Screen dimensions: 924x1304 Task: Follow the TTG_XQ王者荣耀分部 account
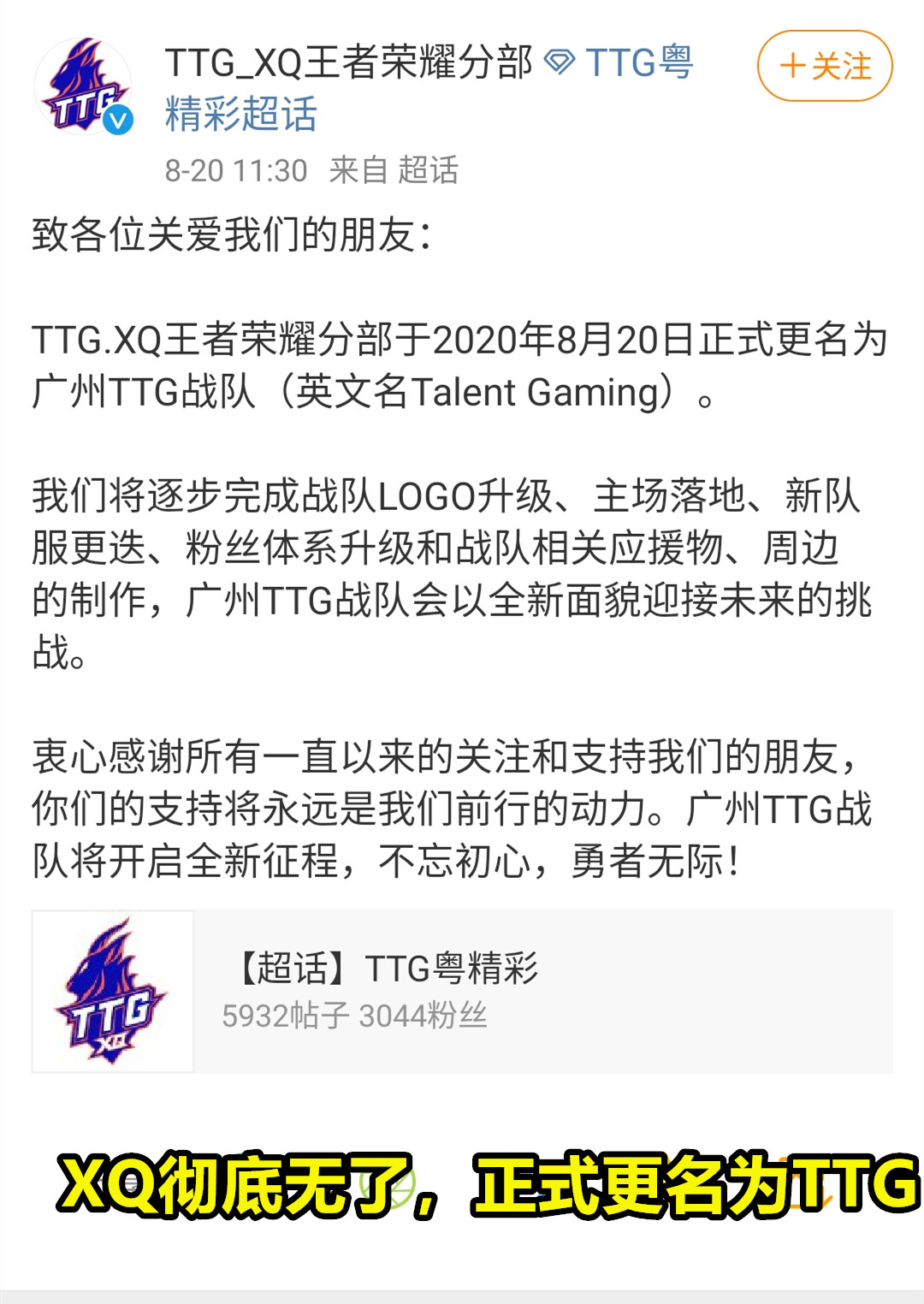tap(824, 66)
